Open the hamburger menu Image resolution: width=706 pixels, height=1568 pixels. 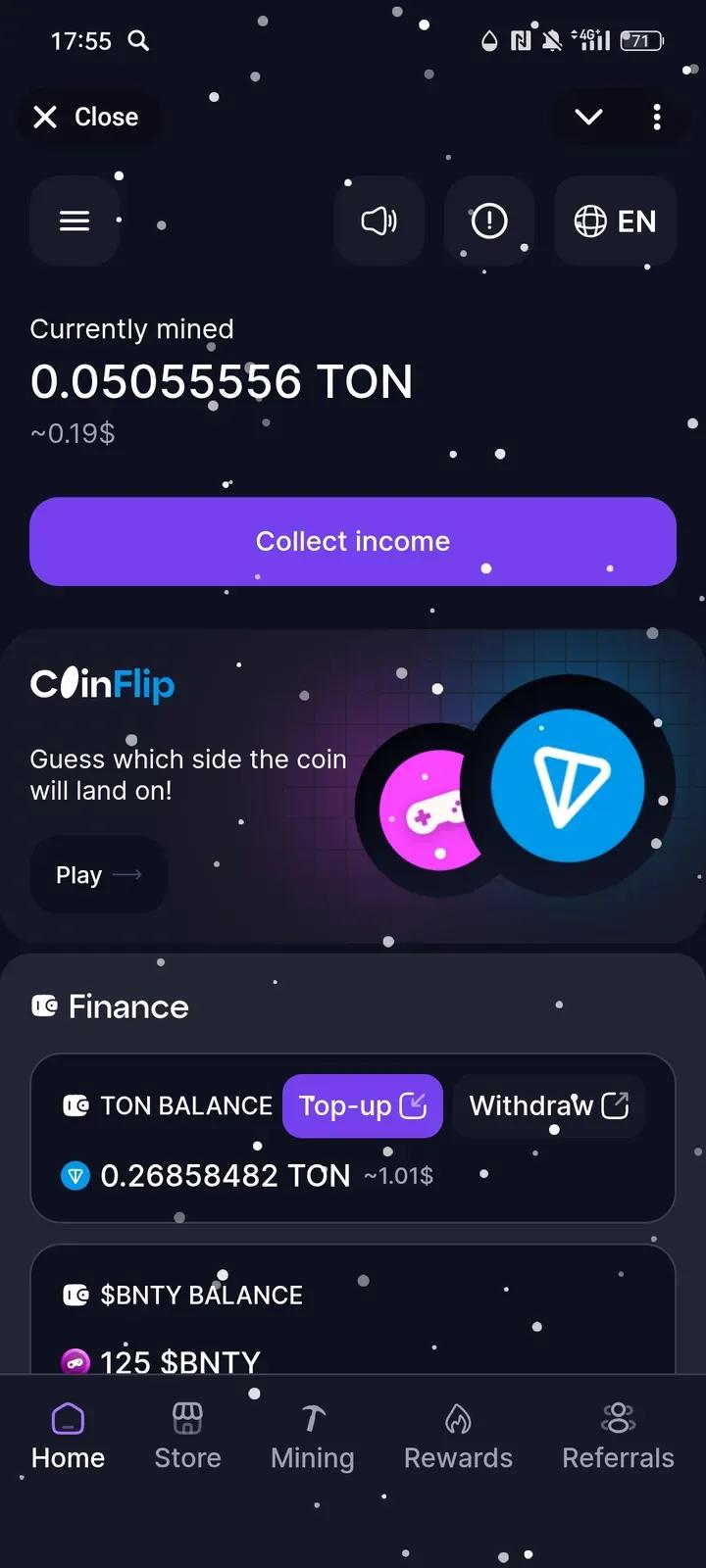pos(75,221)
